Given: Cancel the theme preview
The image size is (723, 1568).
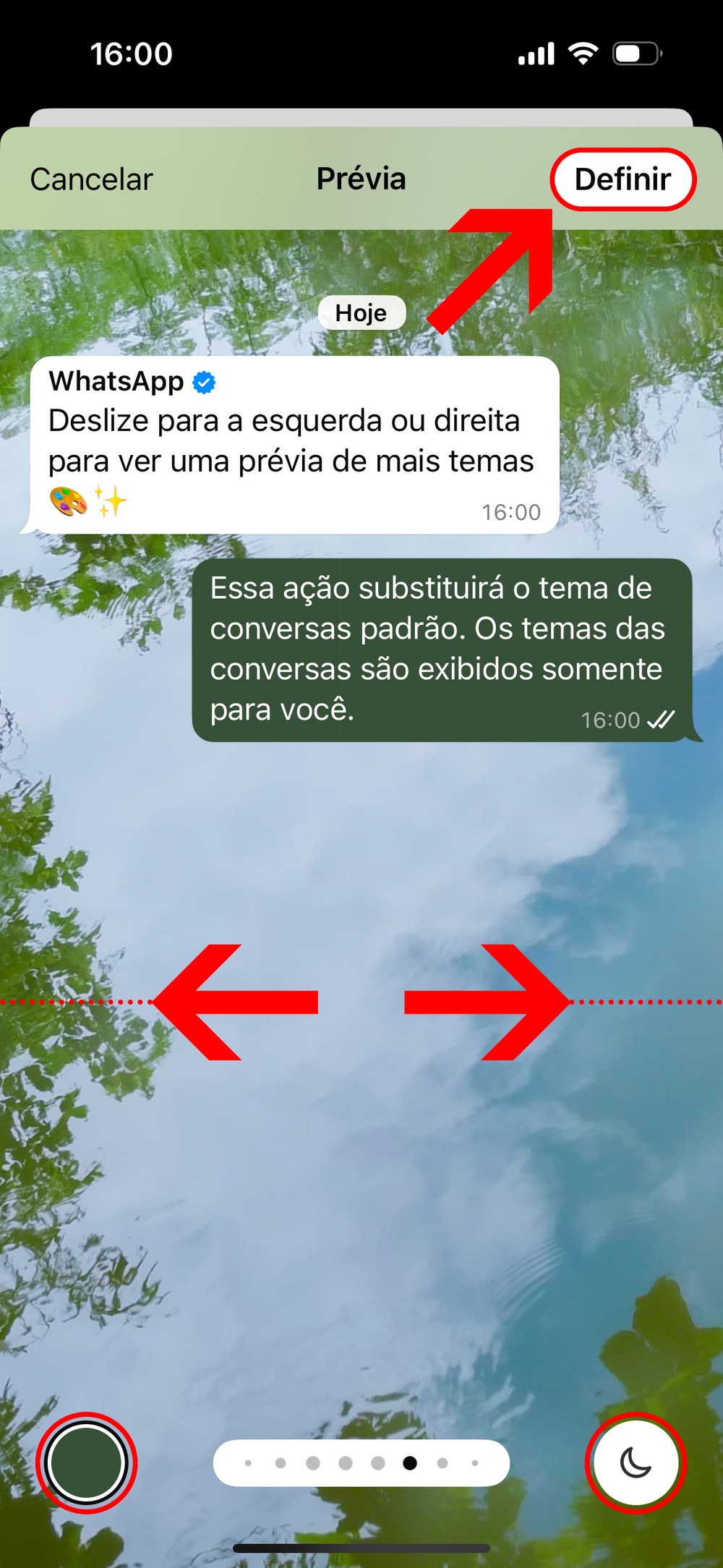Looking at the screenshot, I should [91, 179].
